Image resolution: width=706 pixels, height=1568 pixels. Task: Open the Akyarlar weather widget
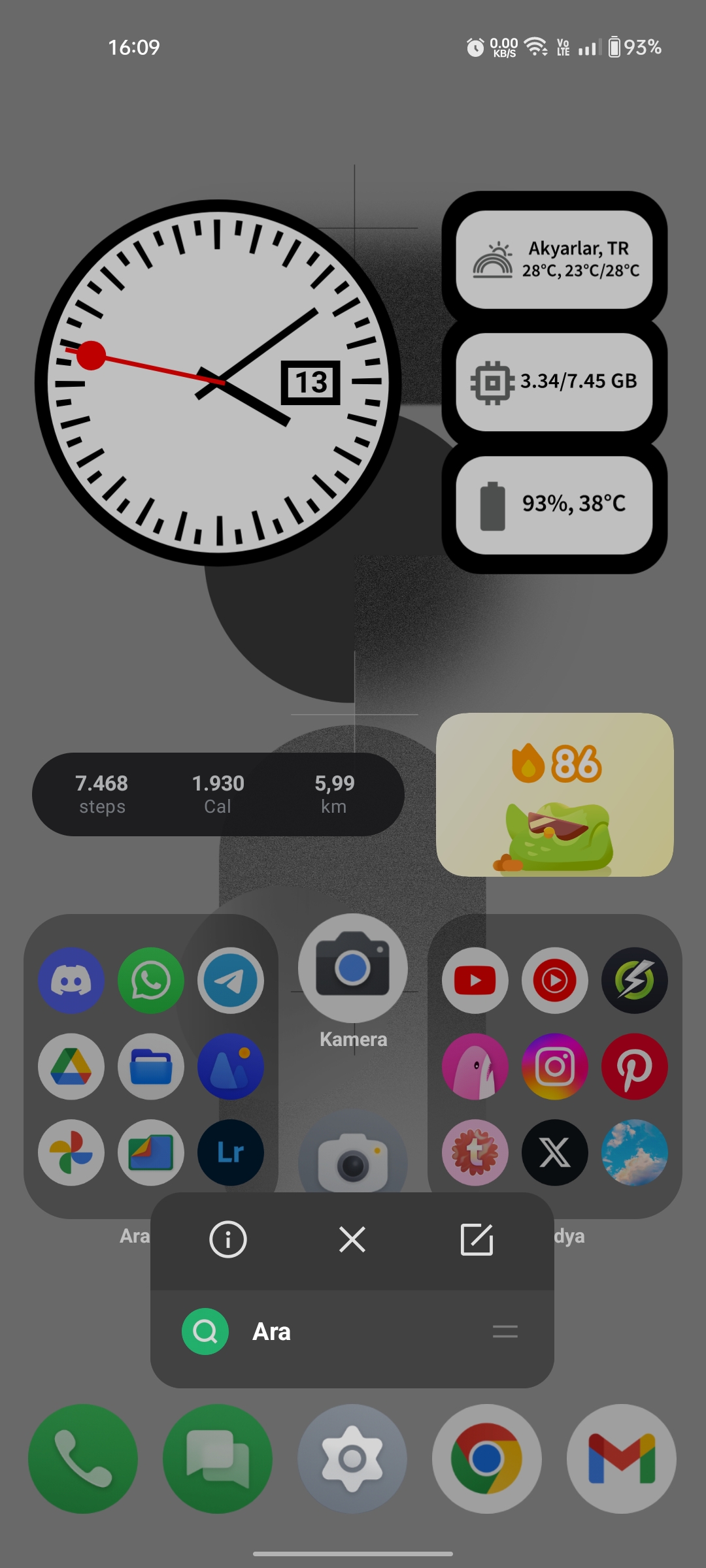pos(554,259)
